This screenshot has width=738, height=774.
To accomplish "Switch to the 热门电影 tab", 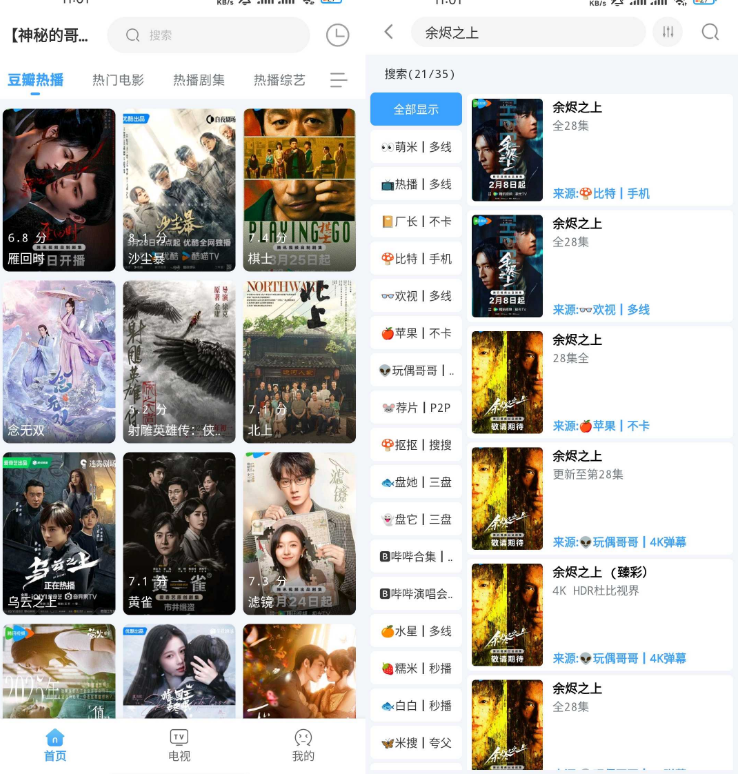I will click(x=118, y=80).
